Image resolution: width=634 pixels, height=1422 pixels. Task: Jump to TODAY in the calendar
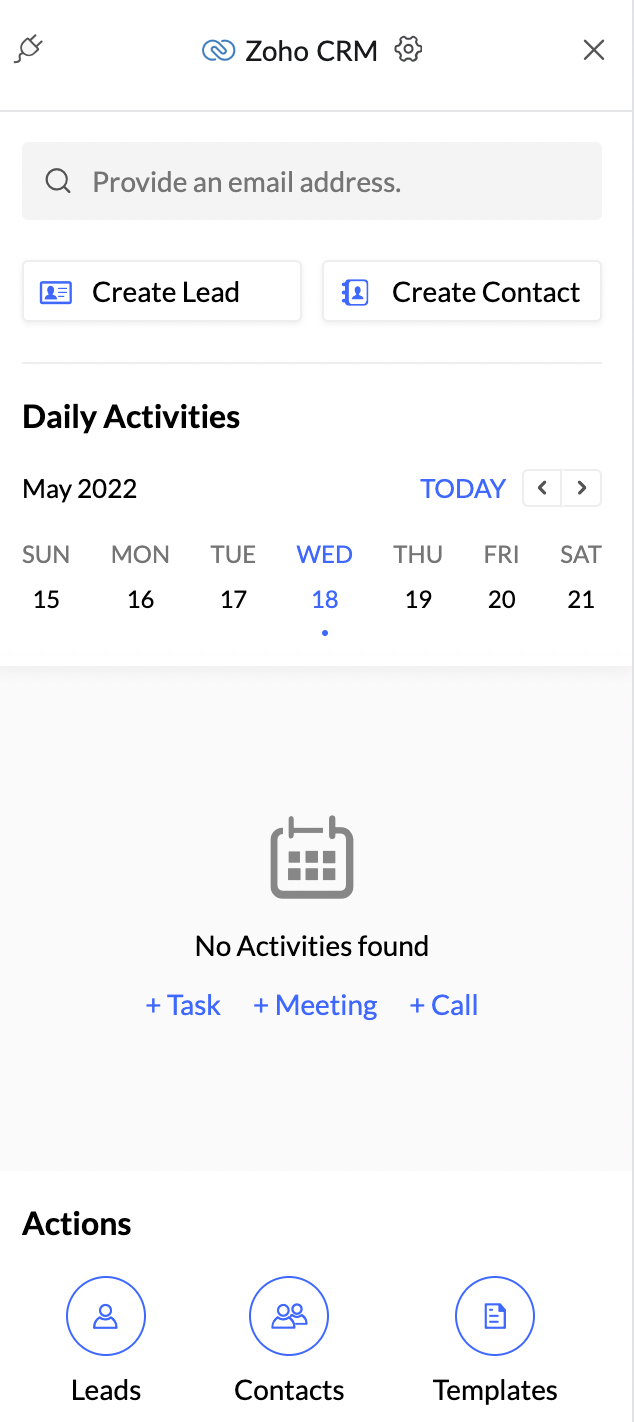point(463,489)
